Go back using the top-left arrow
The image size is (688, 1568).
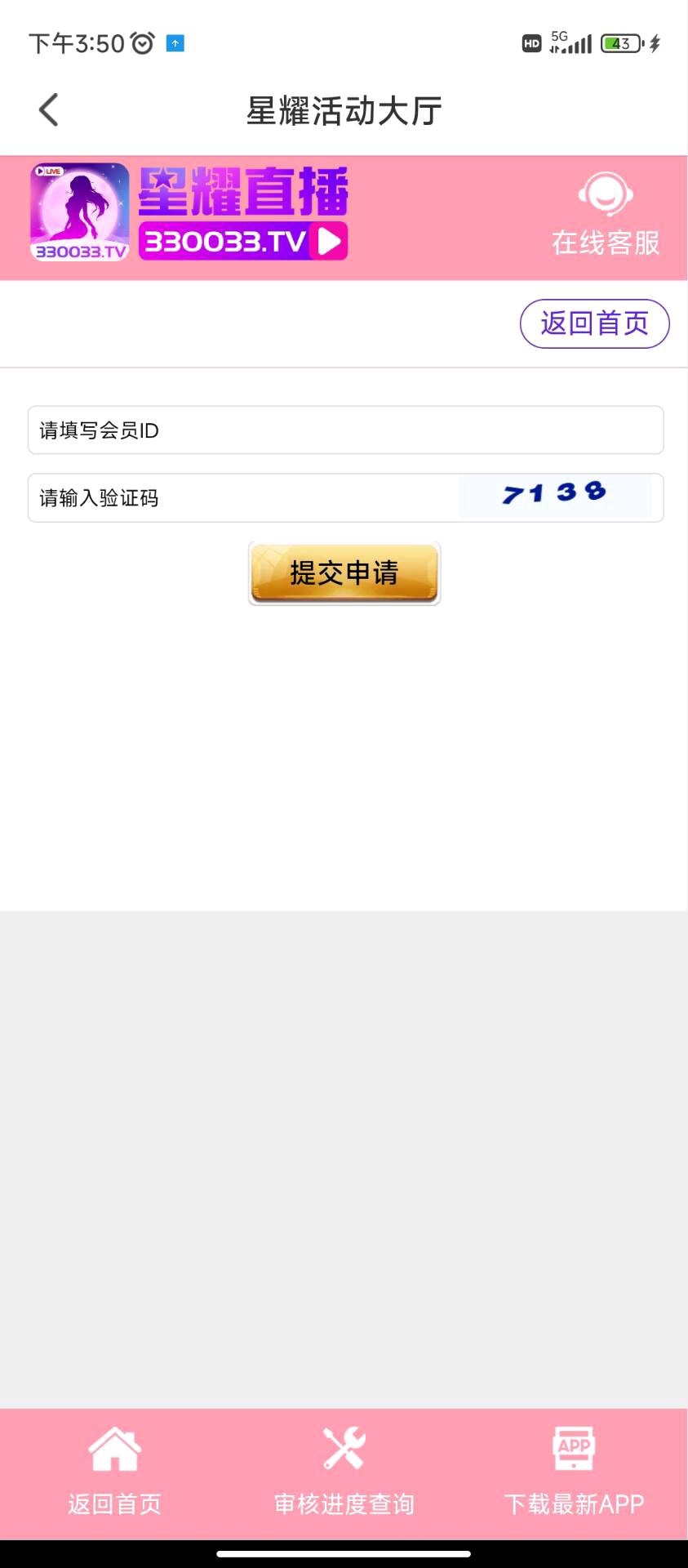49,110
